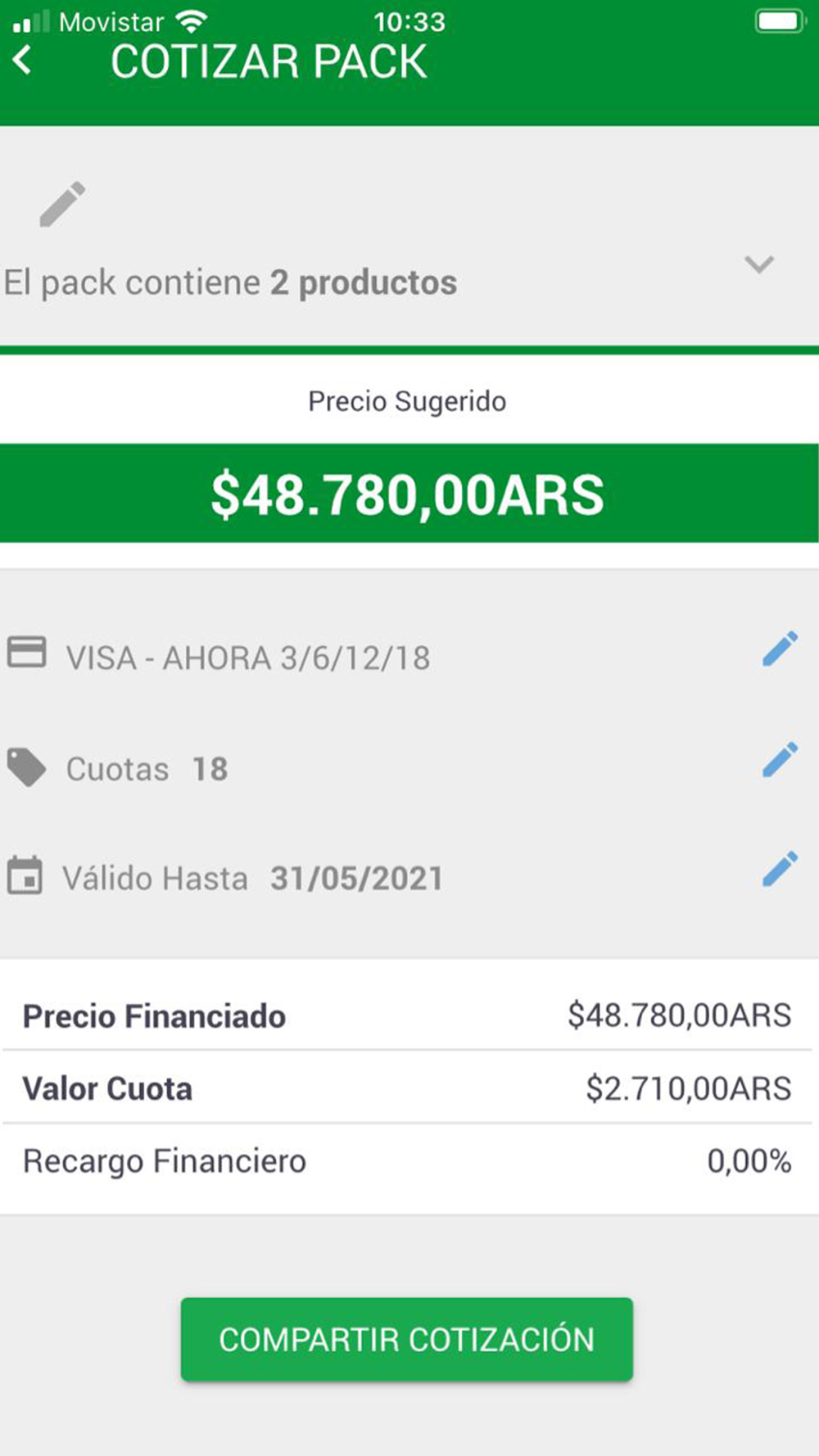Edit the VISA - AHORA payment method

(x=780, y=649)
